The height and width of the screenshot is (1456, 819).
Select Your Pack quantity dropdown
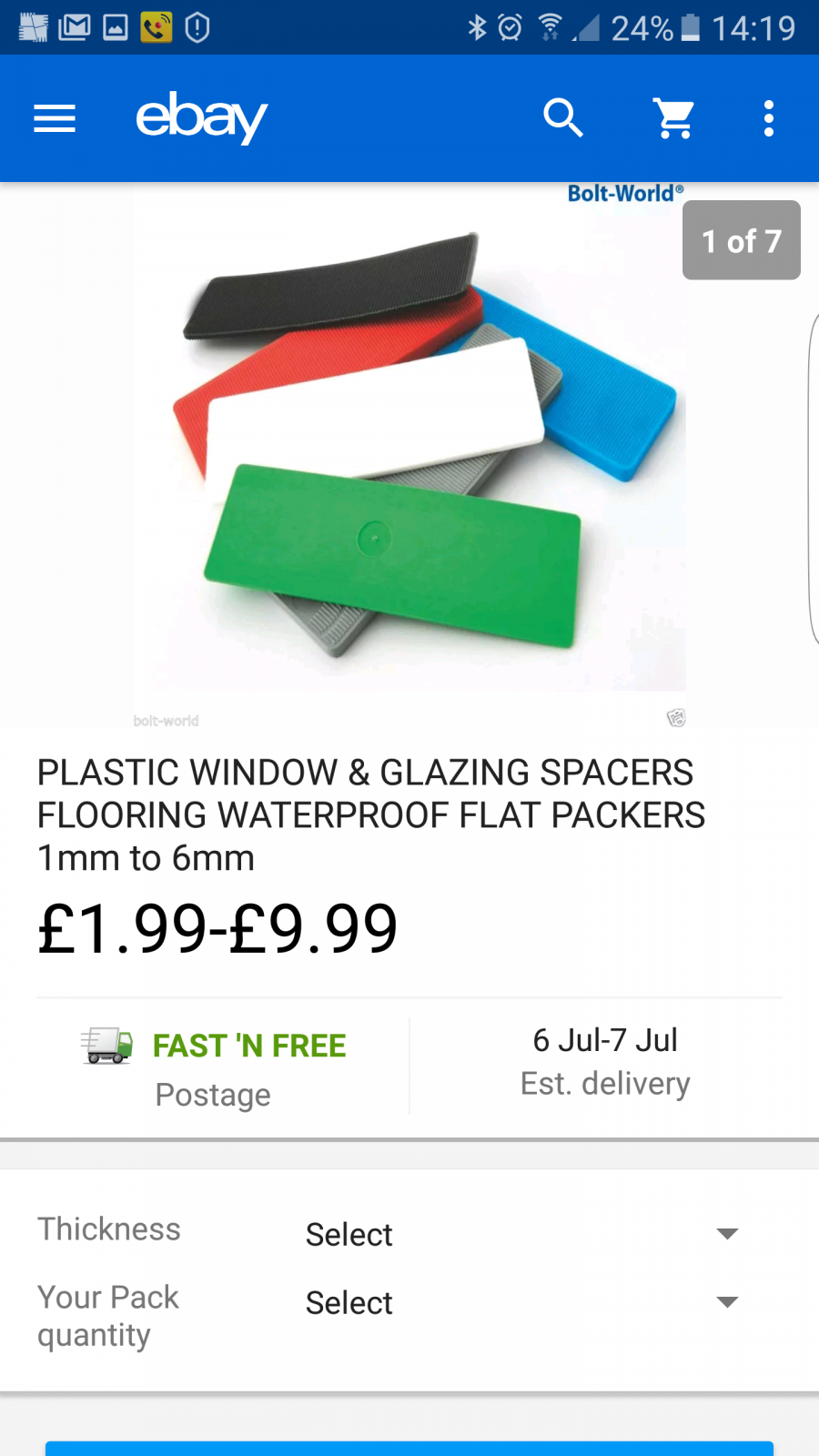pyautogui.click(x=521, y=1302)
